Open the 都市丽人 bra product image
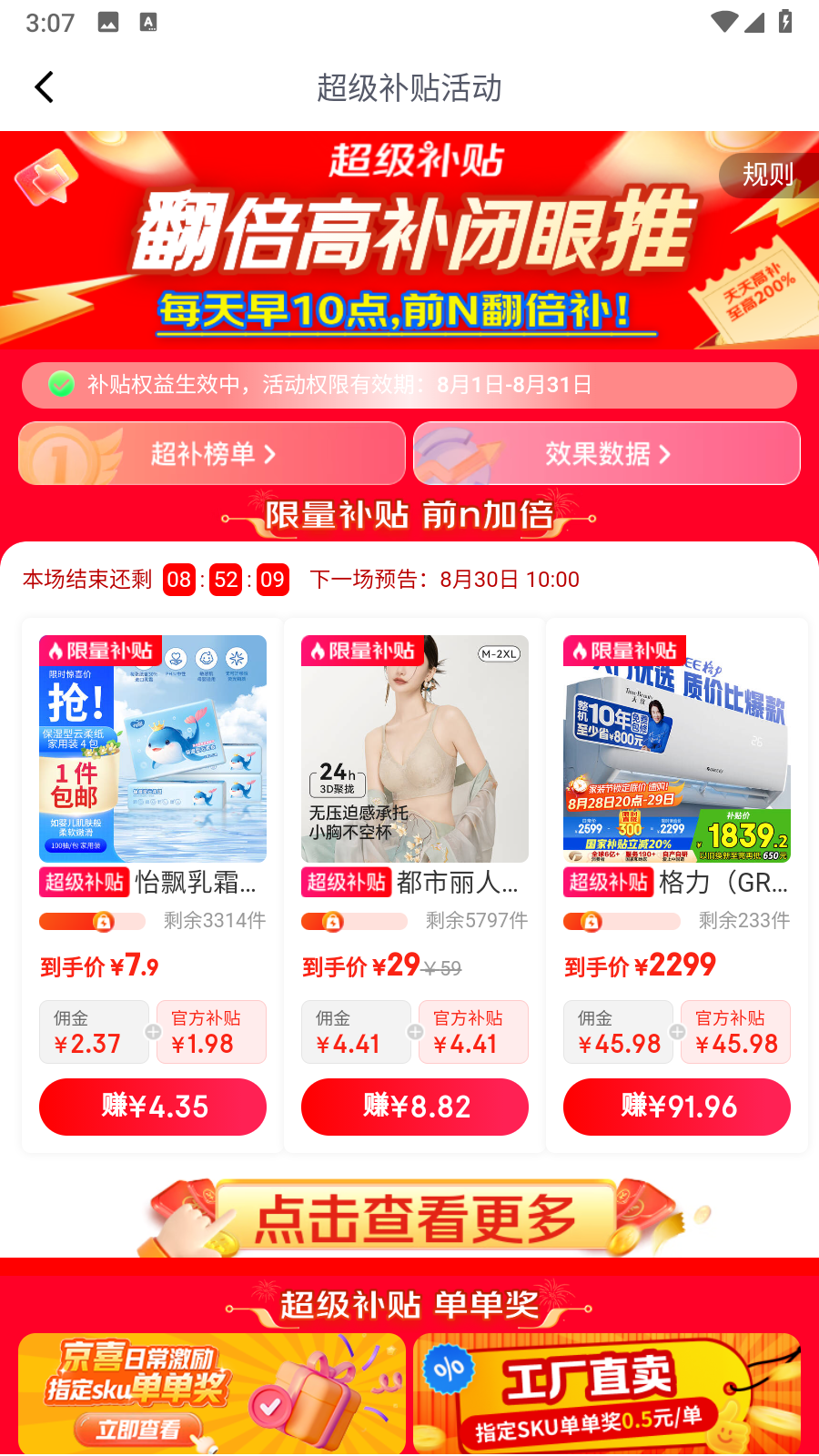The height and width of the screenshot is (1456, 819). [x=415, y=749]
